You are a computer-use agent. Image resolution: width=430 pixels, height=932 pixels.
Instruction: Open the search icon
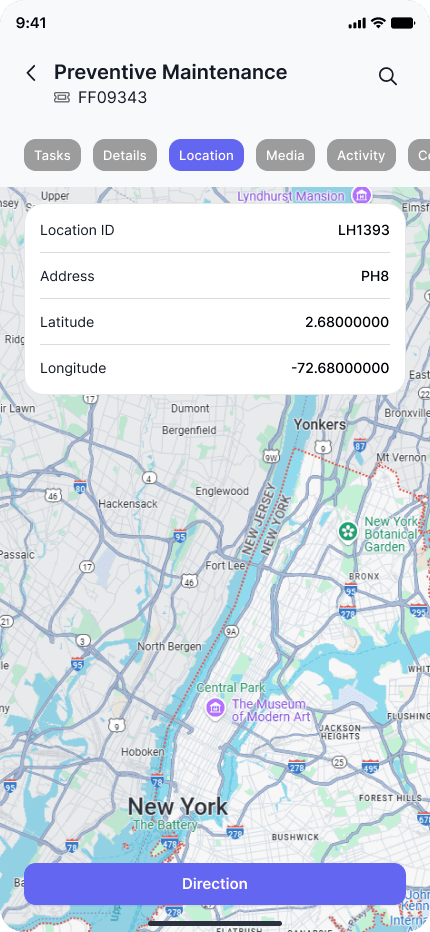coord(388,76)
